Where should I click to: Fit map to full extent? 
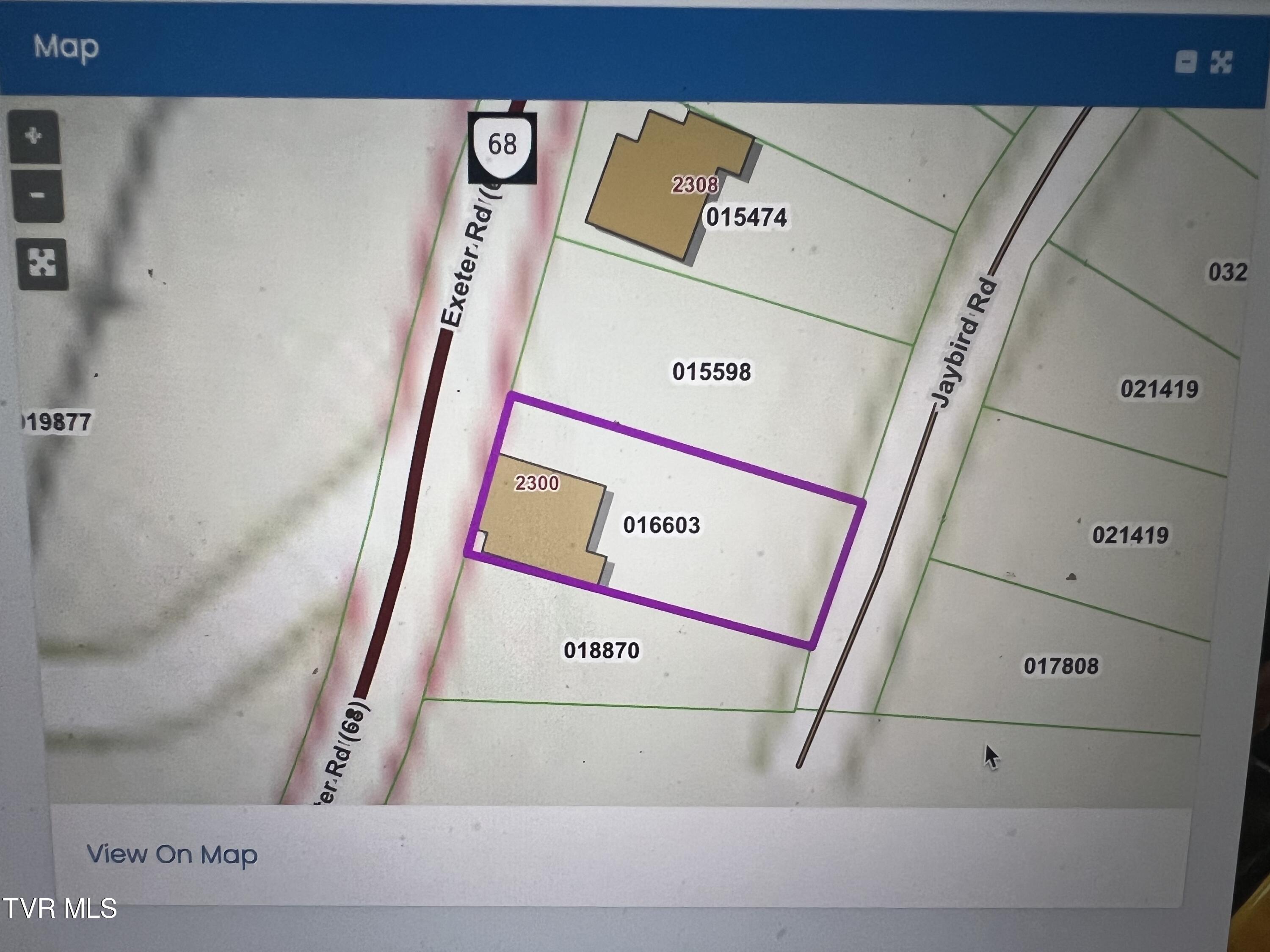click(x=43, y=264)
